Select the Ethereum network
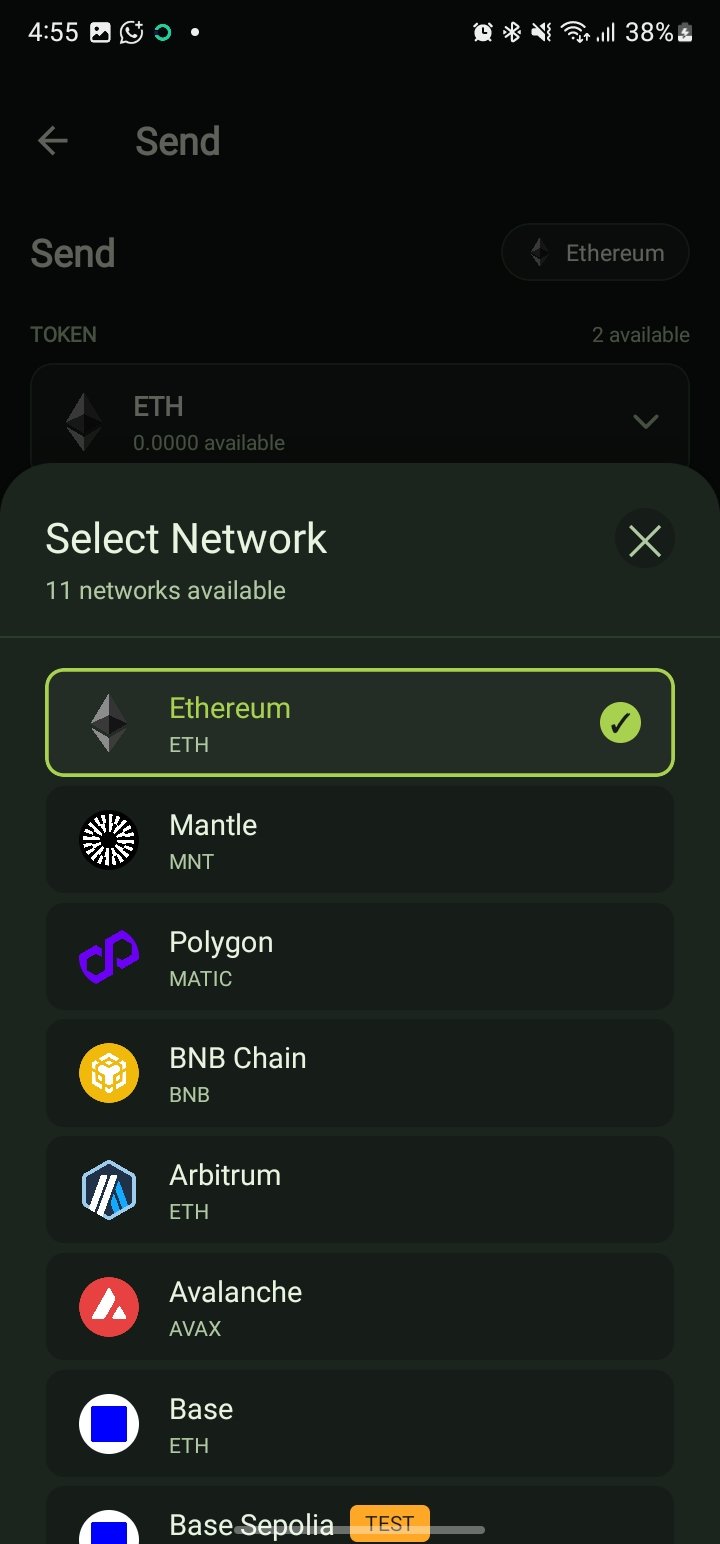The width and height of the screenshot is (720, 1544). 360,723
